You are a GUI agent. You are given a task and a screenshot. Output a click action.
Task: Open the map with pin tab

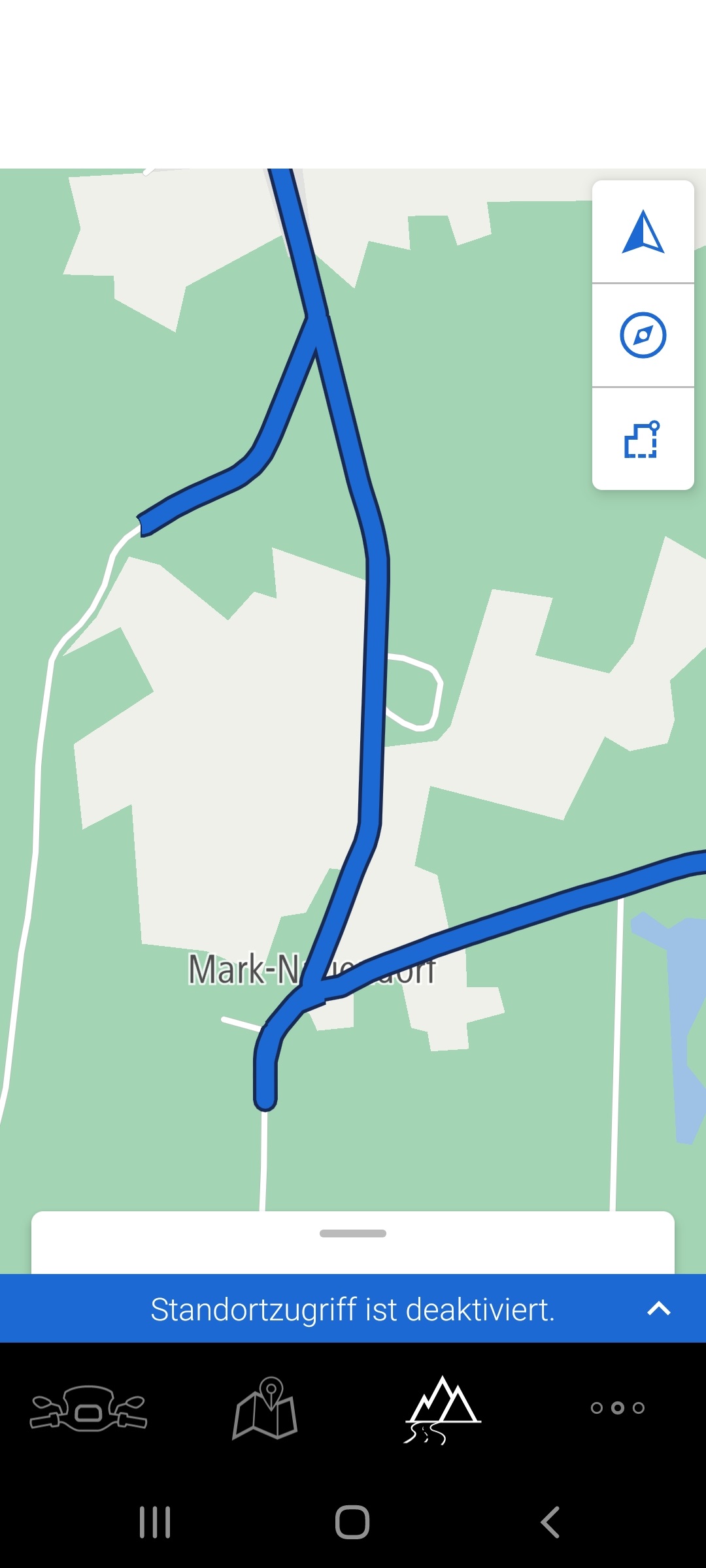(265, 1409)
